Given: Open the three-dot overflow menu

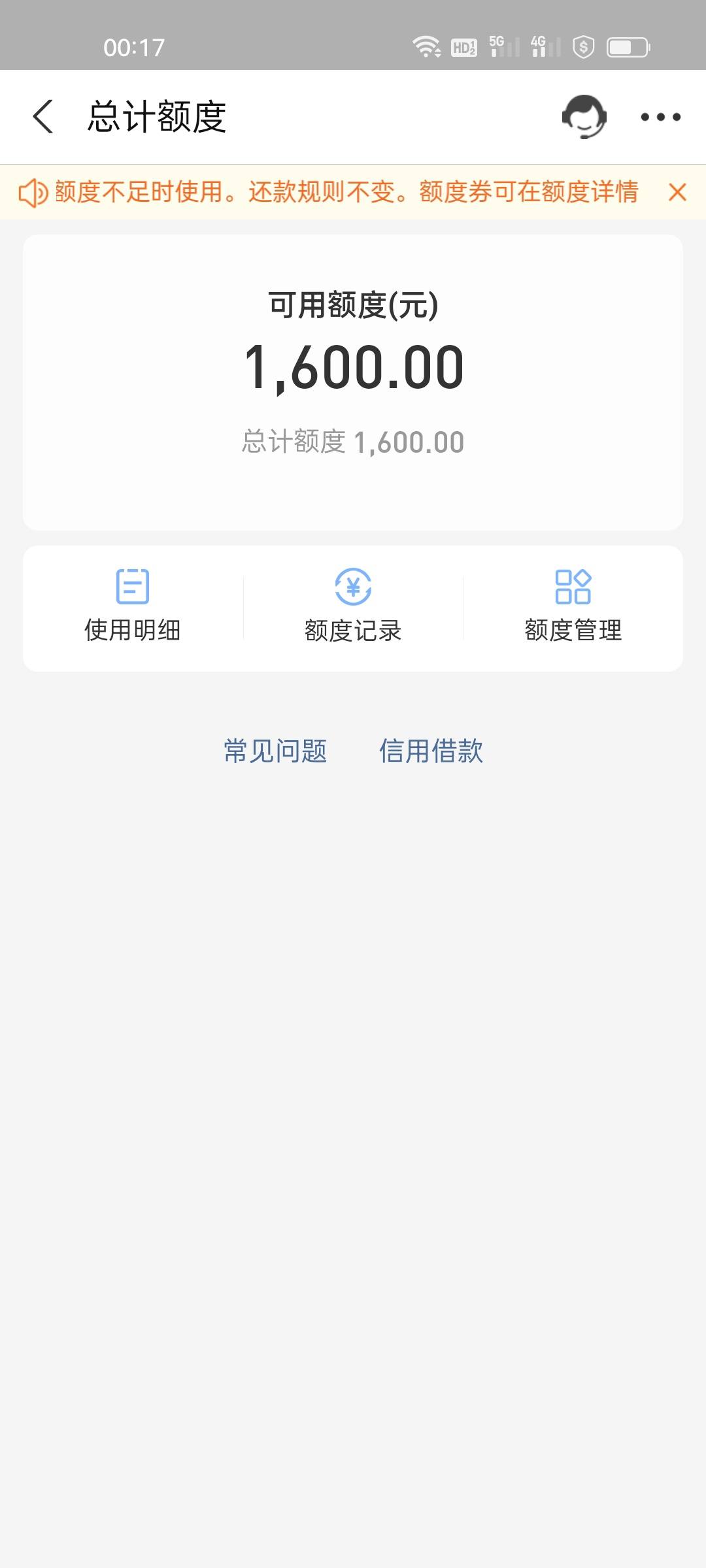Looking at the screenshot, I should [660, 117].
